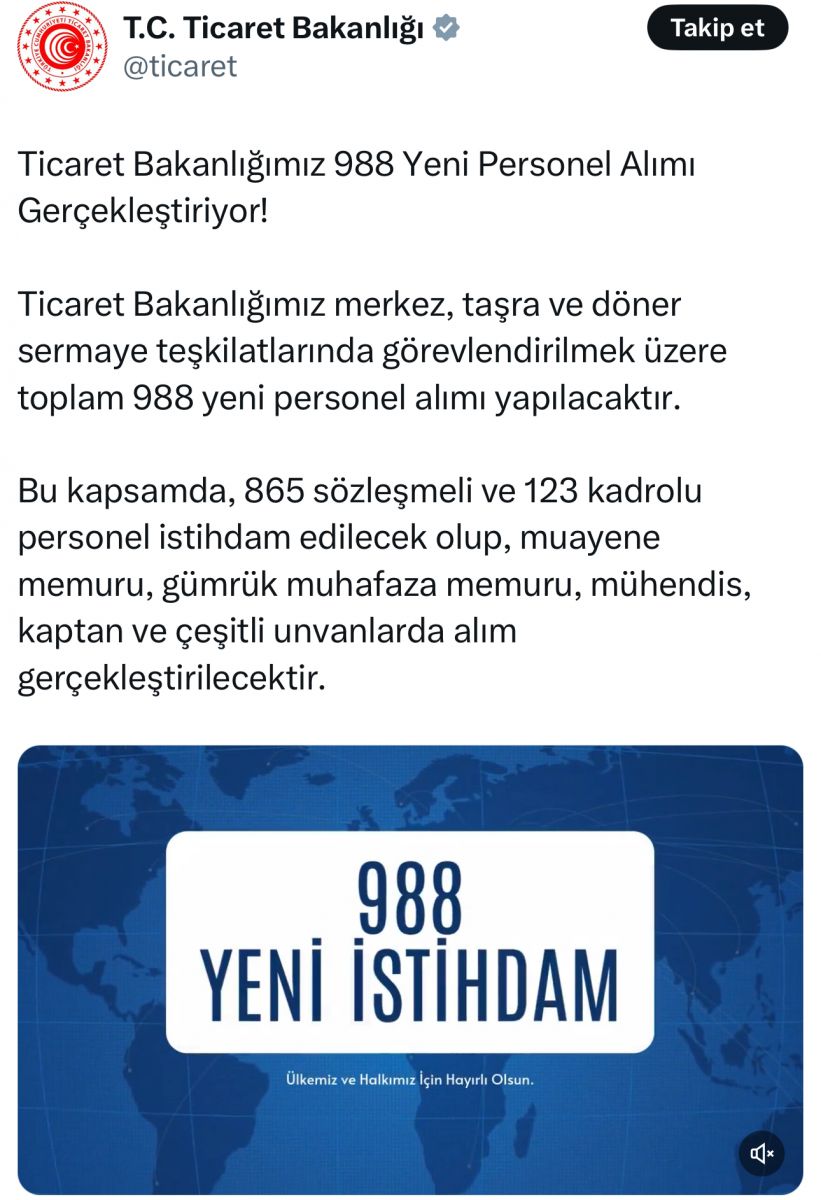Open the @ticaret account handle
Screen dimensions: 821x1200
pos(180,66)
